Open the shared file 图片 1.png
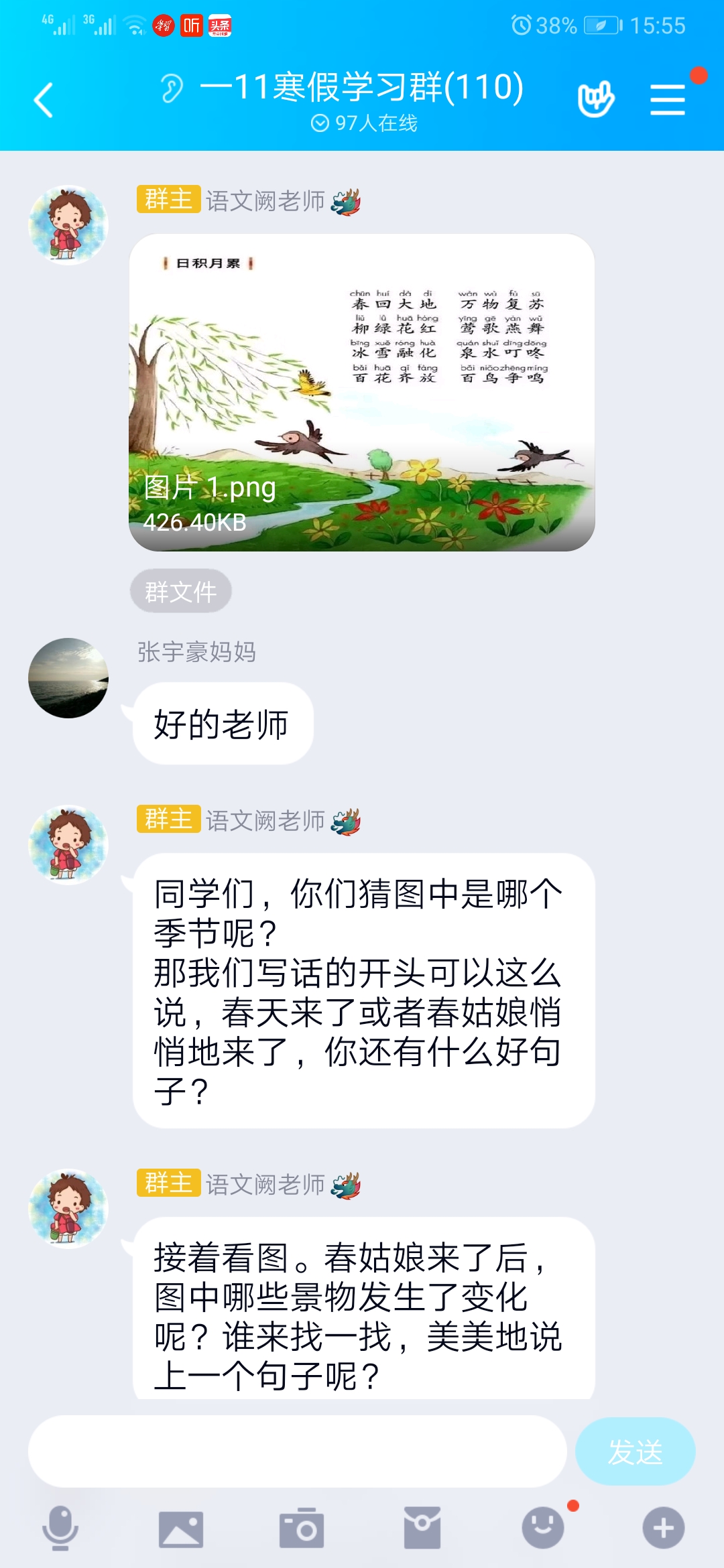The height and width of the screenshot is (1568, 724). pos(362,393)
